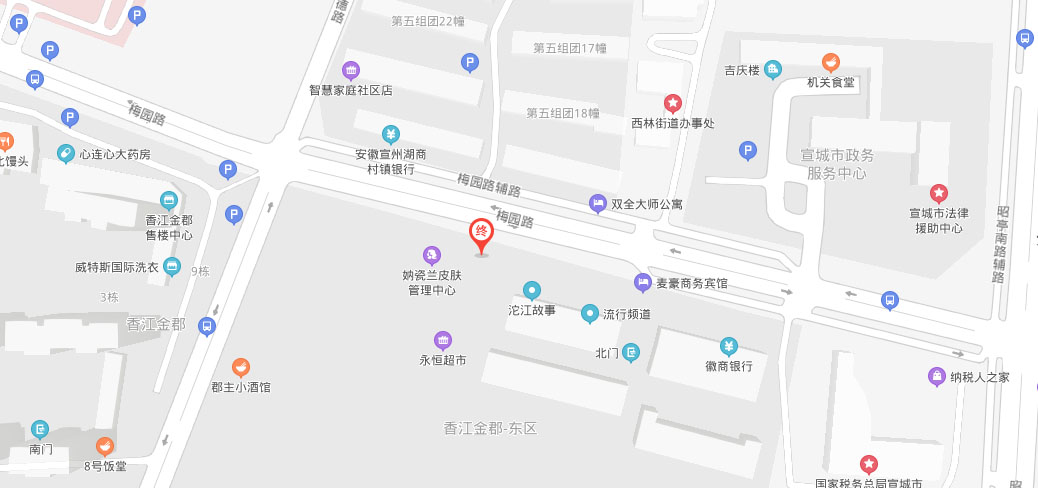Viewport: 1038px width, 488px height.
Task: Open the 安徽宣州湖商村镇银行 marker
Action: pyautogui.click(x=391, y=134)
